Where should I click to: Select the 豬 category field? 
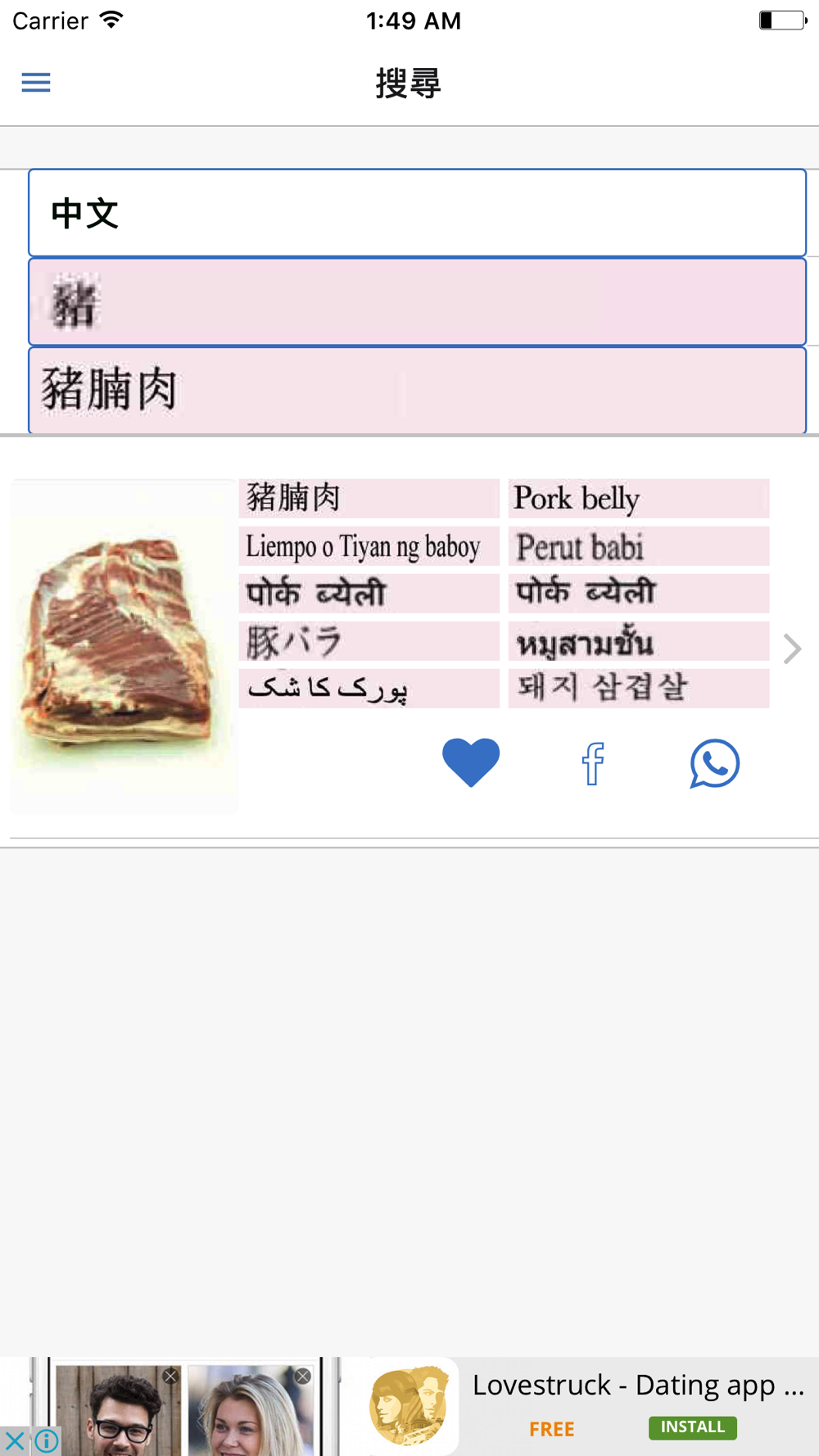pos(417,302)
